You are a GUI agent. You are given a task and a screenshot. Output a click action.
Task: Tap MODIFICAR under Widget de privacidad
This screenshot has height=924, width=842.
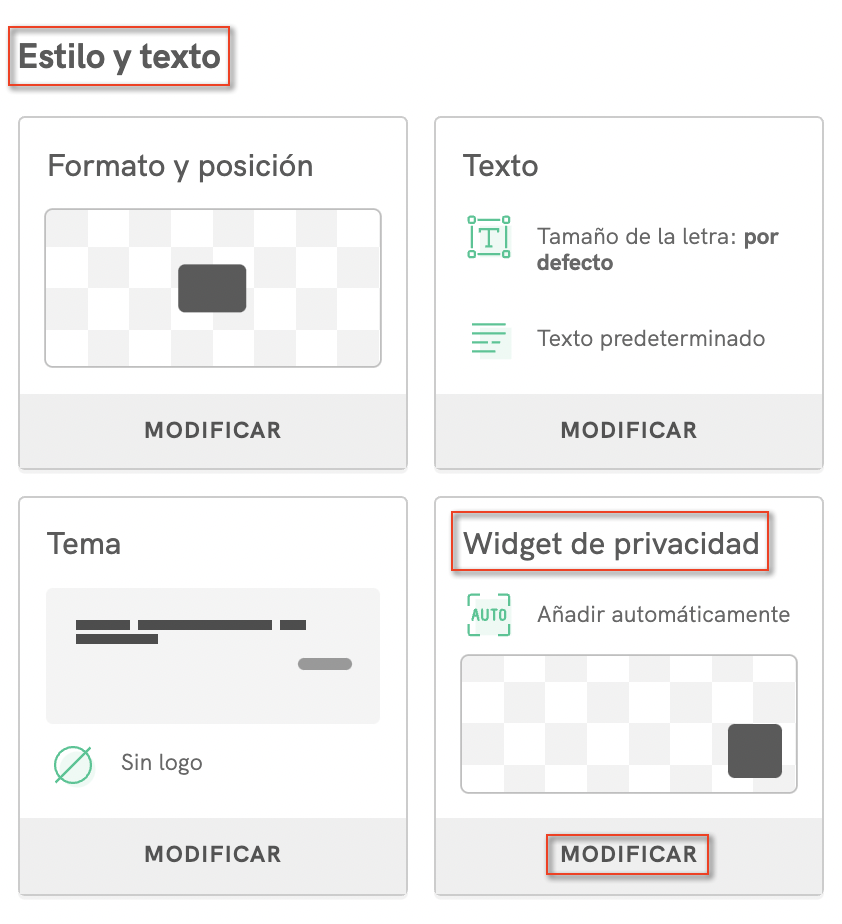click(628, 854)
